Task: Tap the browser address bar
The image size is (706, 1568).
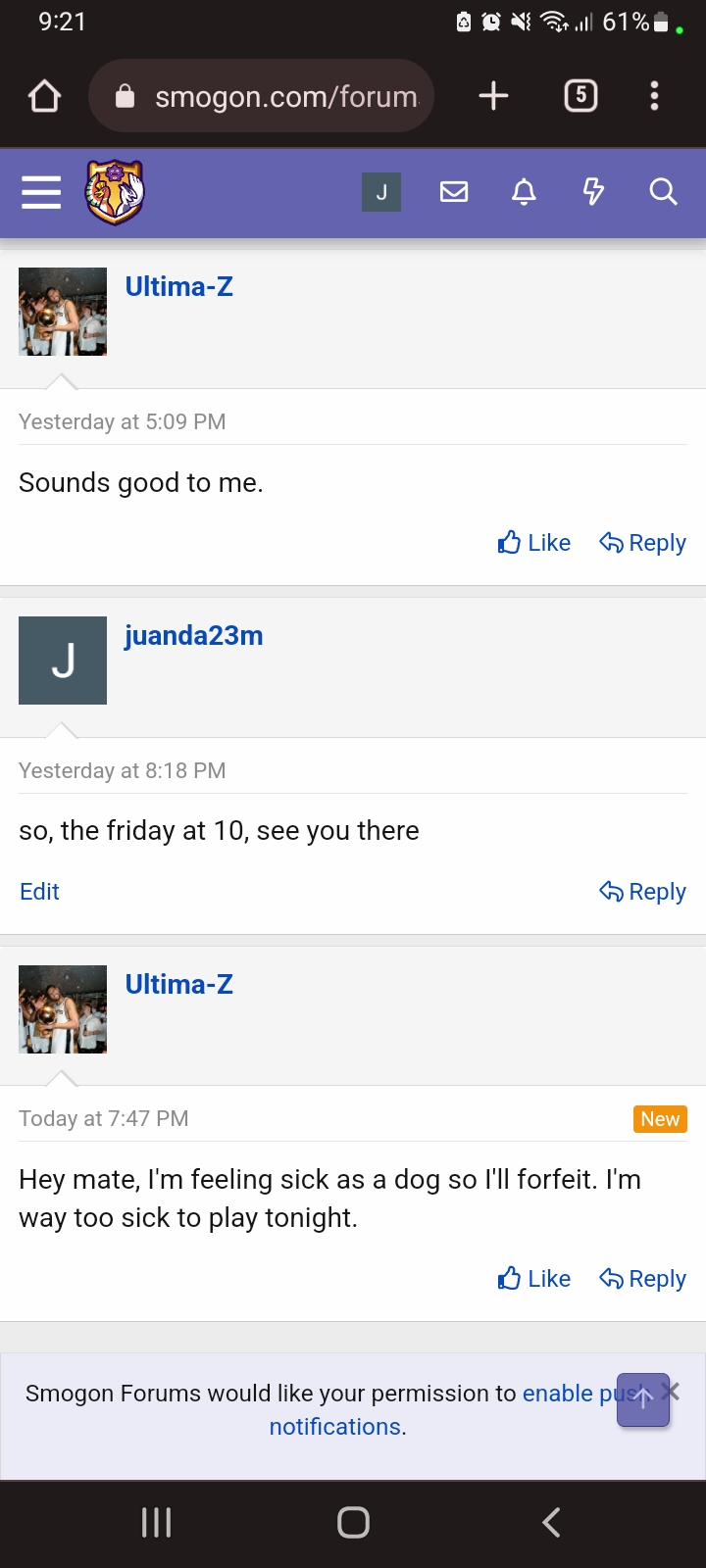Action: tap(262, 96)
